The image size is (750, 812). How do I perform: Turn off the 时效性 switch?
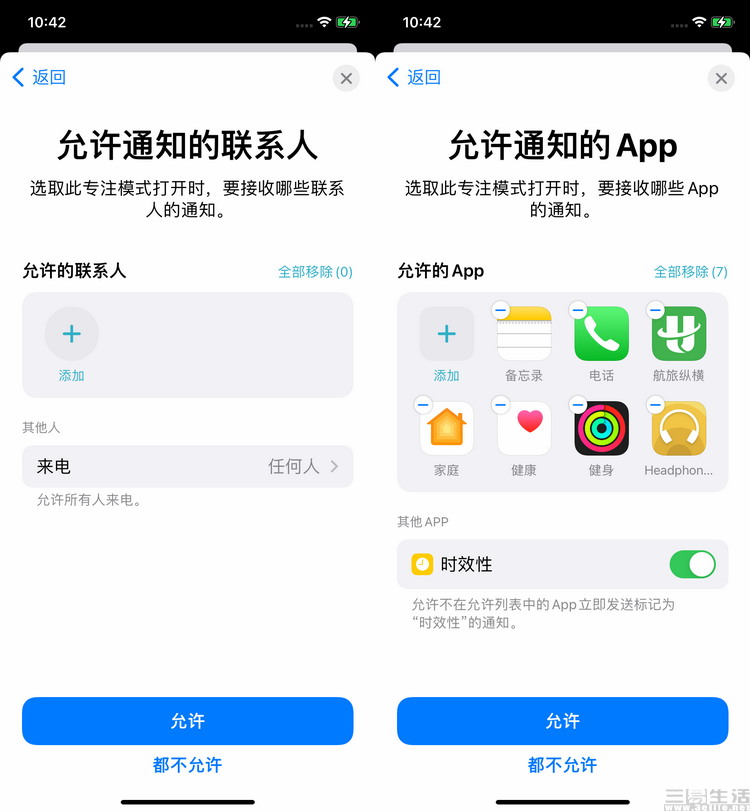click(x=692, y=564)
